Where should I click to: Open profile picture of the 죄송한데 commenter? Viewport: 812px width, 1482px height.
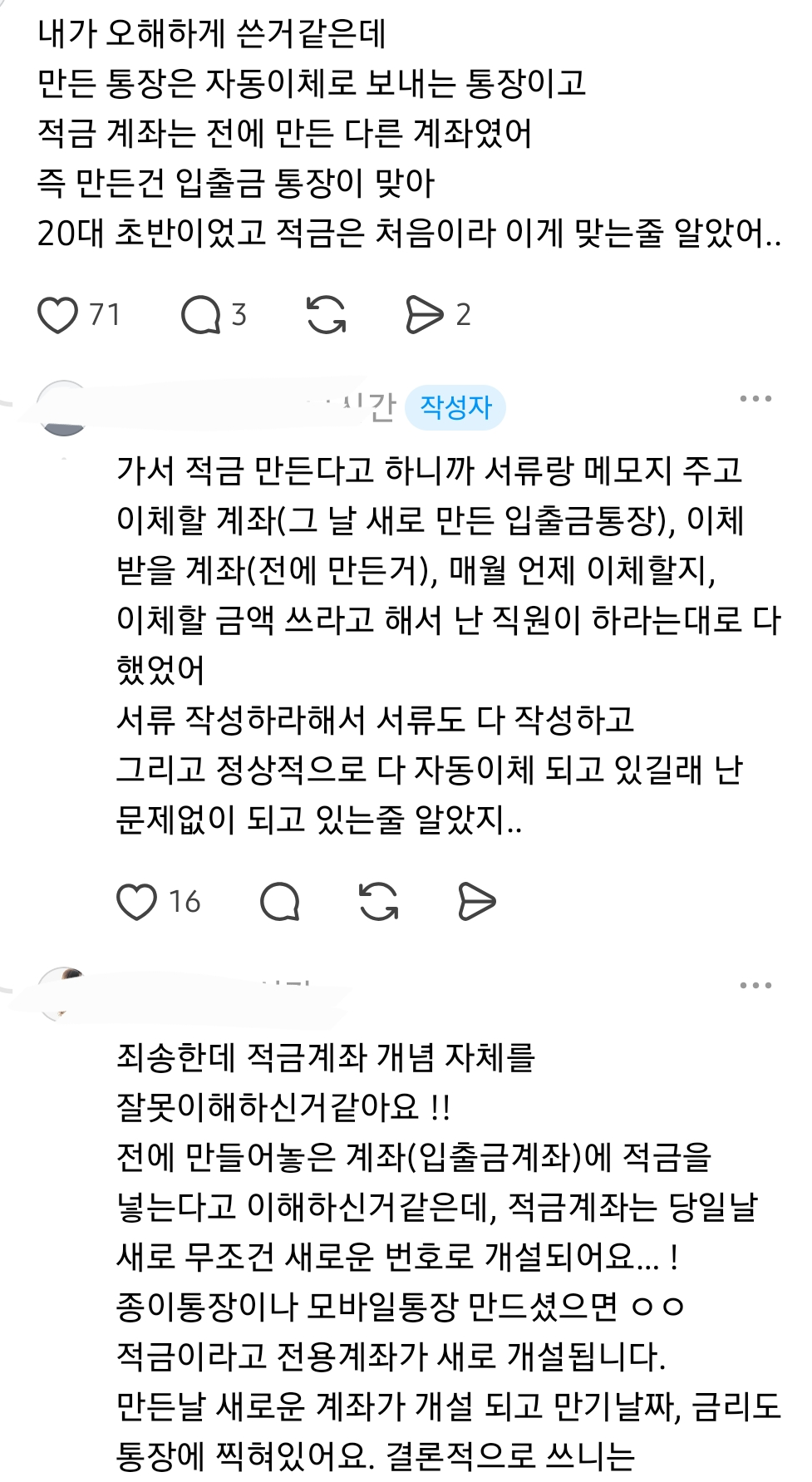point(64,994)
